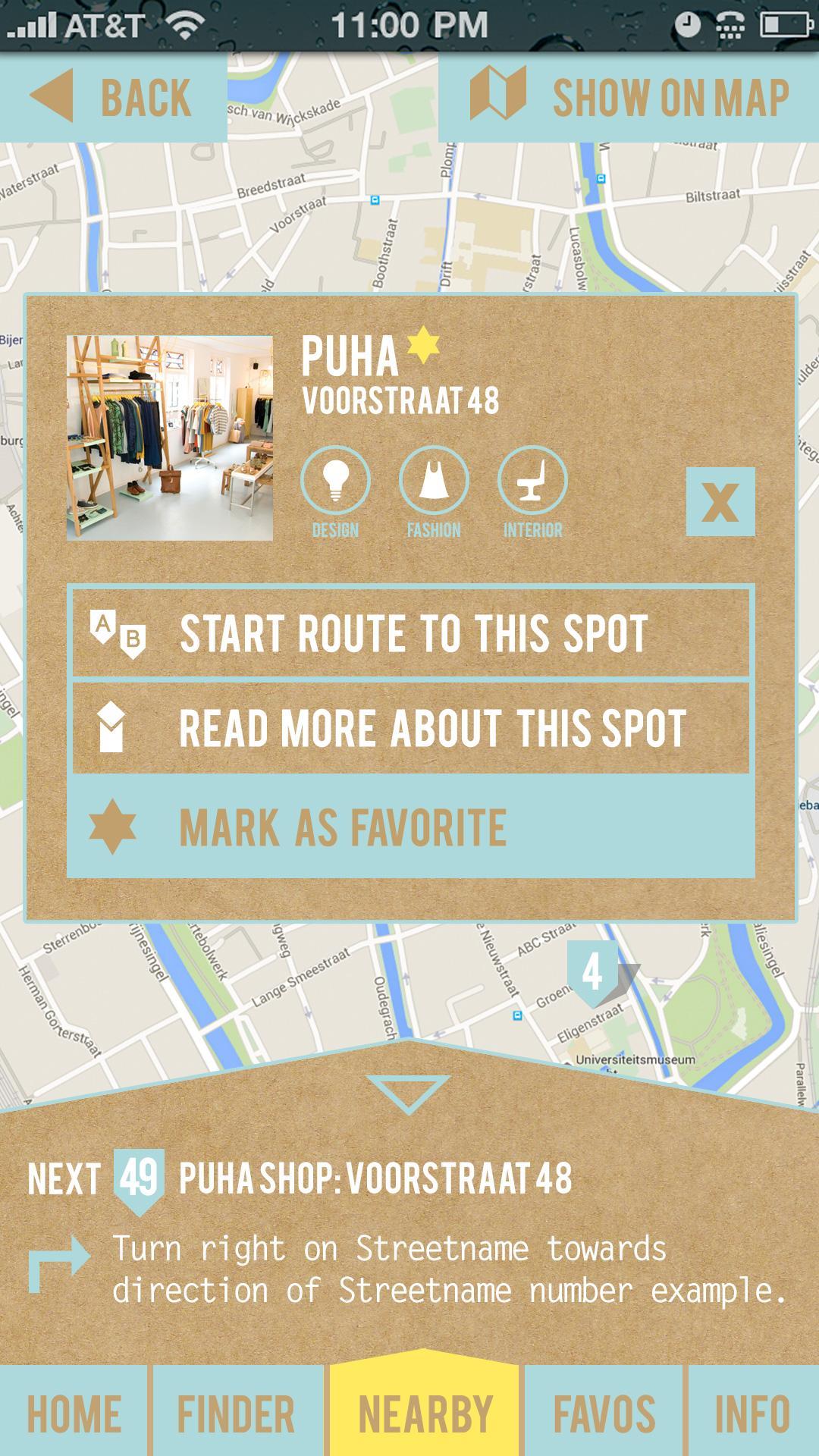Open the Favos tab
The width and height of the screenshot is (819, 1456).
point(604,1414)
